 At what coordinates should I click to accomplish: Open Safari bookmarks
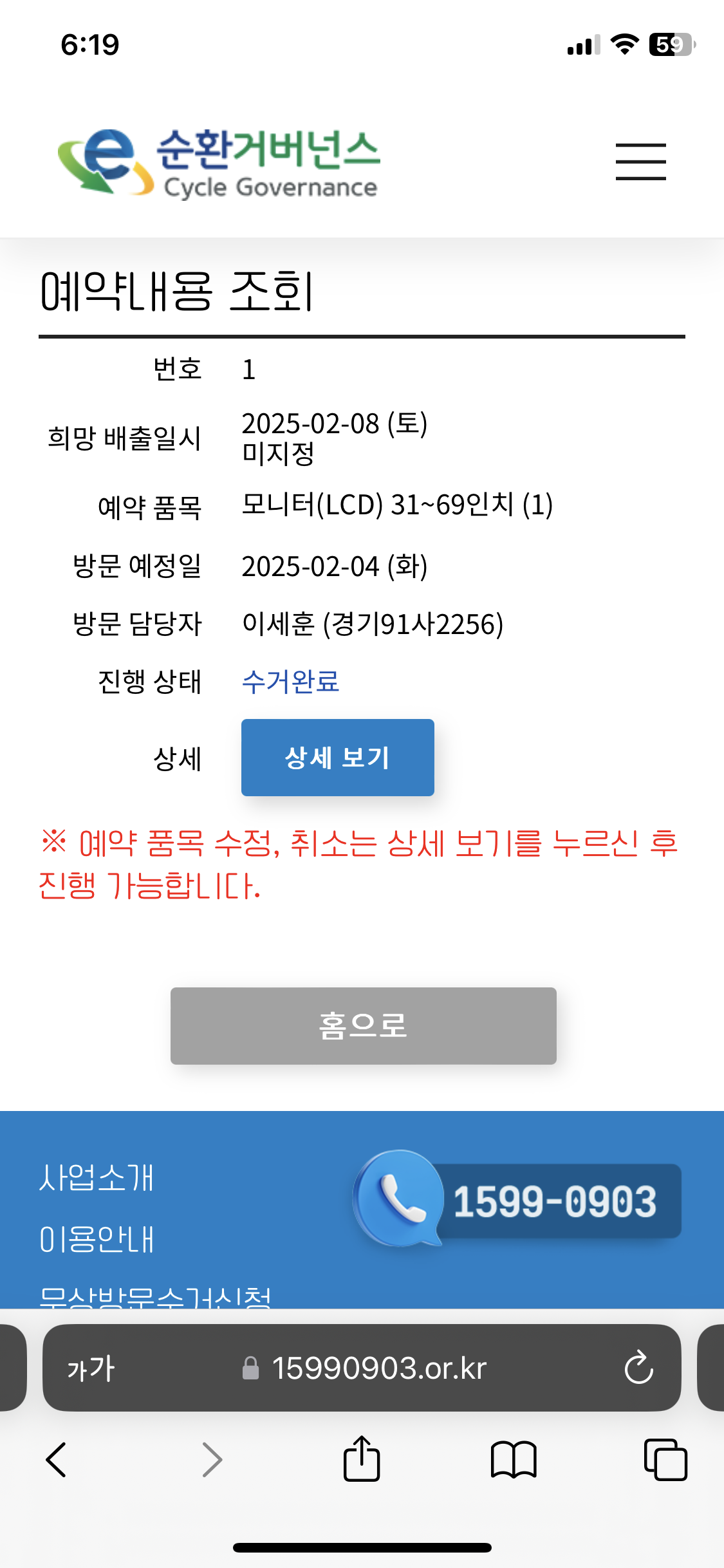[513, 1460]
